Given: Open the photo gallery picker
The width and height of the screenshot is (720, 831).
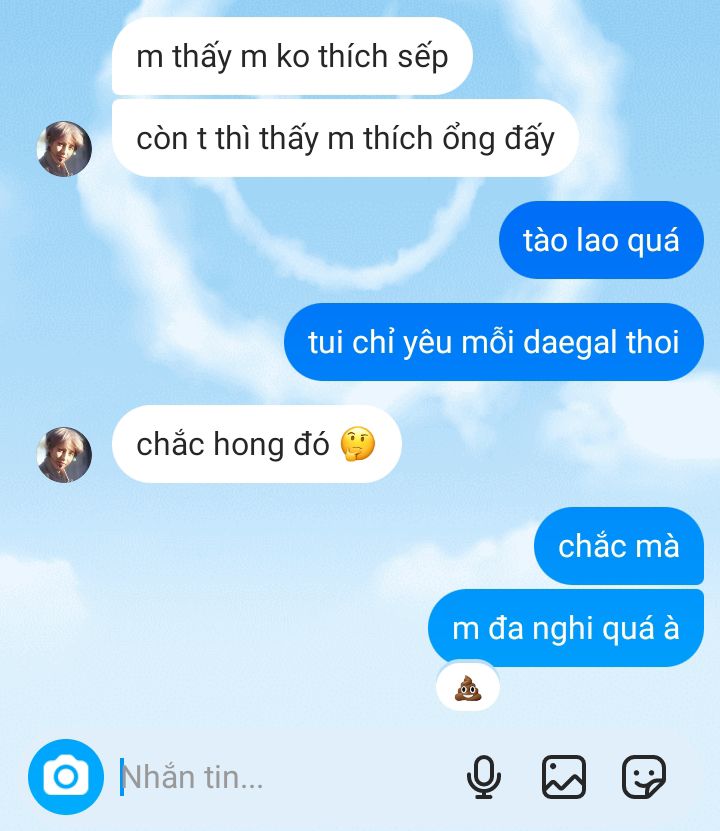Looking at the screenshot, I should pyautogui.click(x=563, y=776).
